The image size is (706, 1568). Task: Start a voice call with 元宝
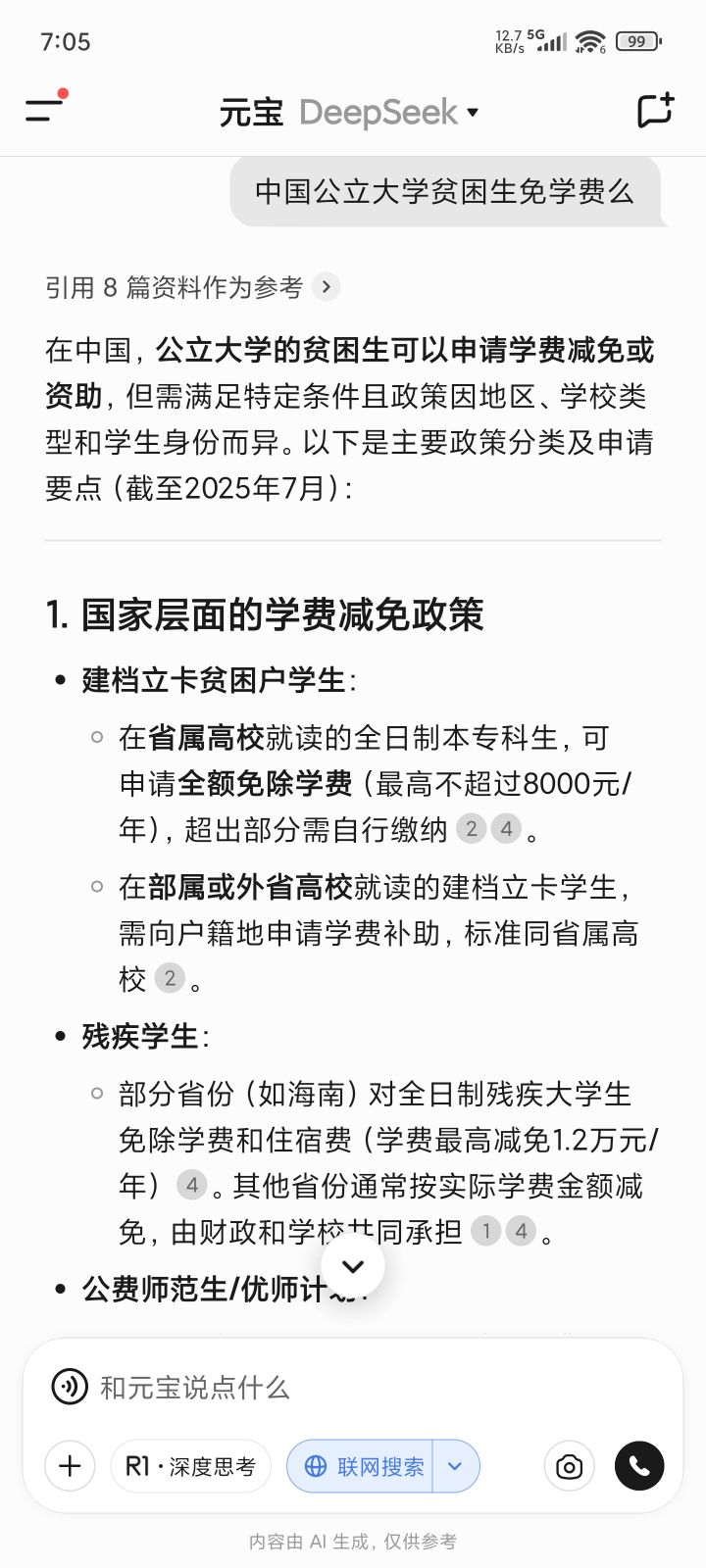tap(639, 1466)
